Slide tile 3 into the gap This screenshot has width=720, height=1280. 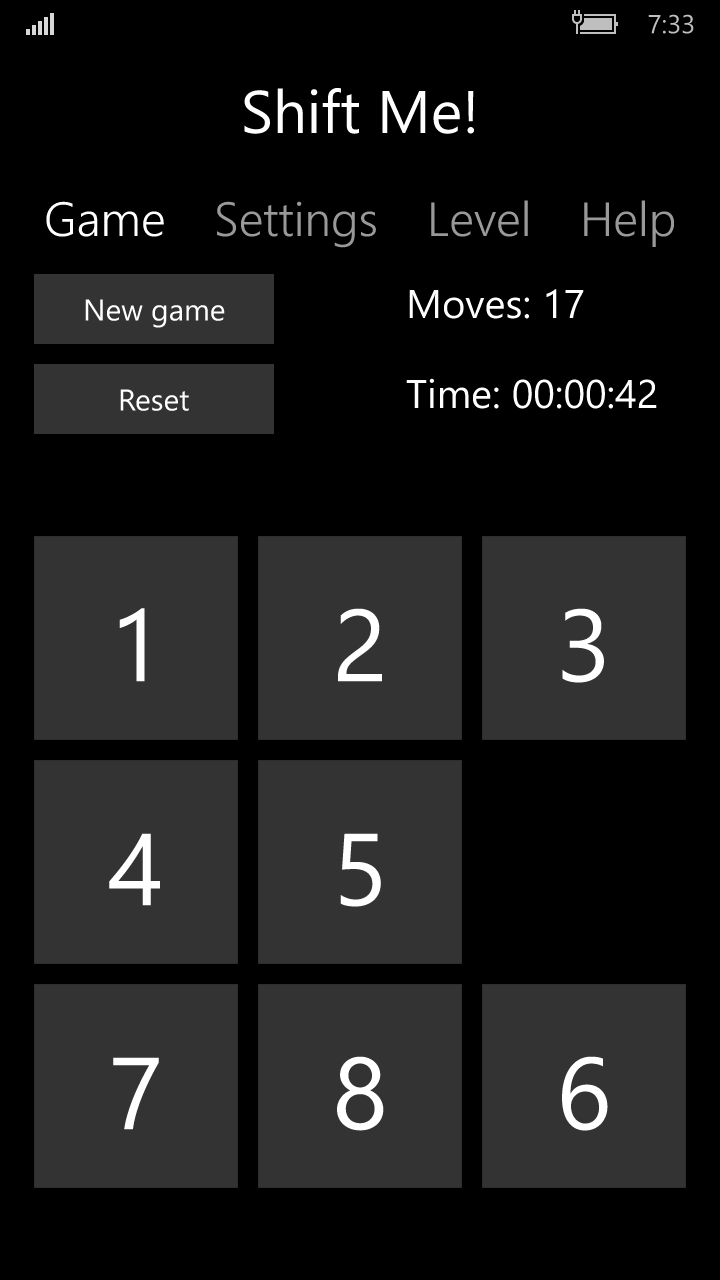point(584,638)
